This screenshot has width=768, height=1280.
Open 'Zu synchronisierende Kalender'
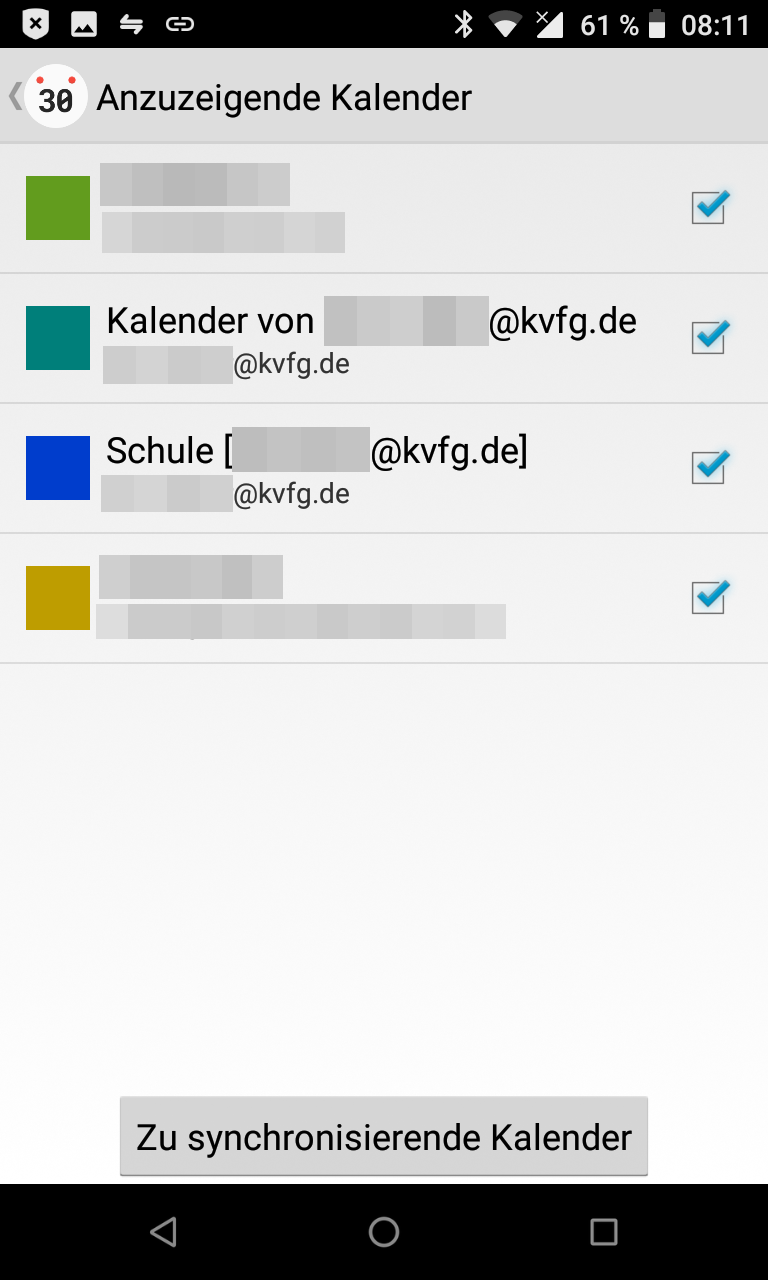(384, 1137)
